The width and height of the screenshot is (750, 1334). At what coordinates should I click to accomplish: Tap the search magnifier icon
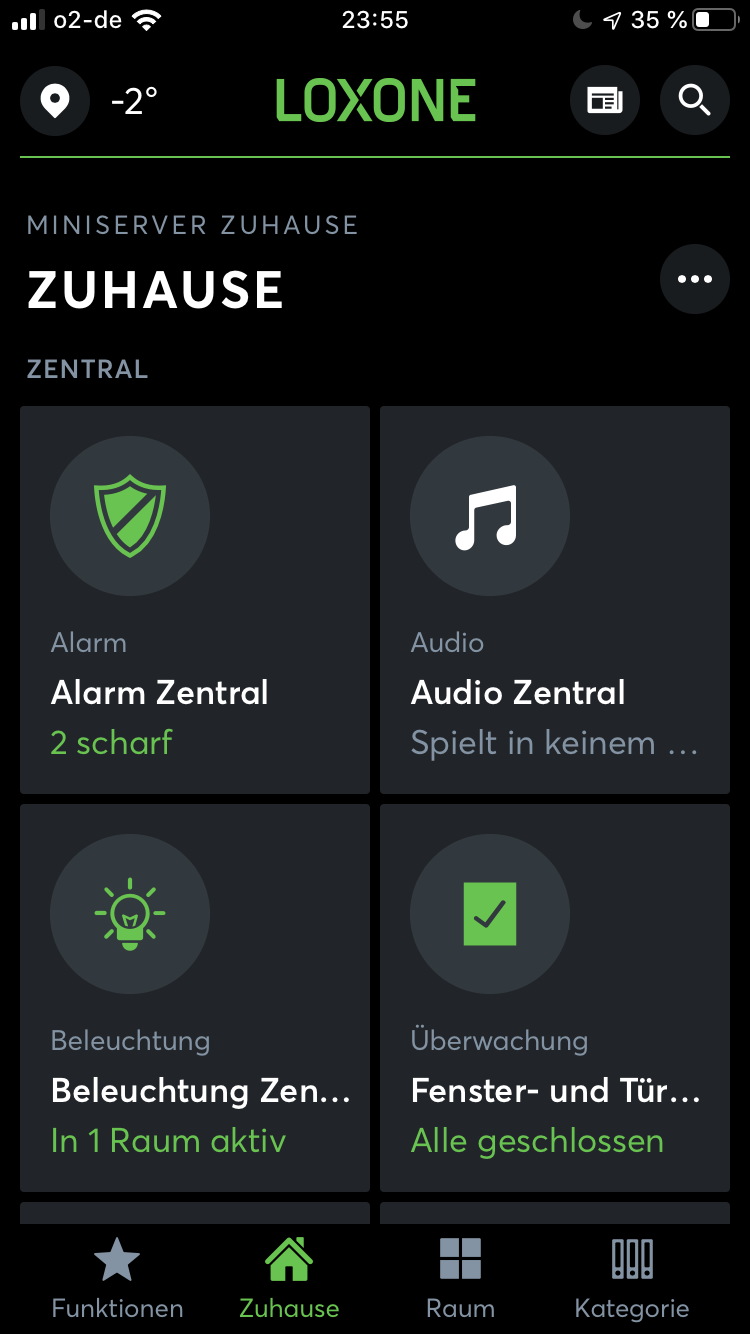coord(694,100)
